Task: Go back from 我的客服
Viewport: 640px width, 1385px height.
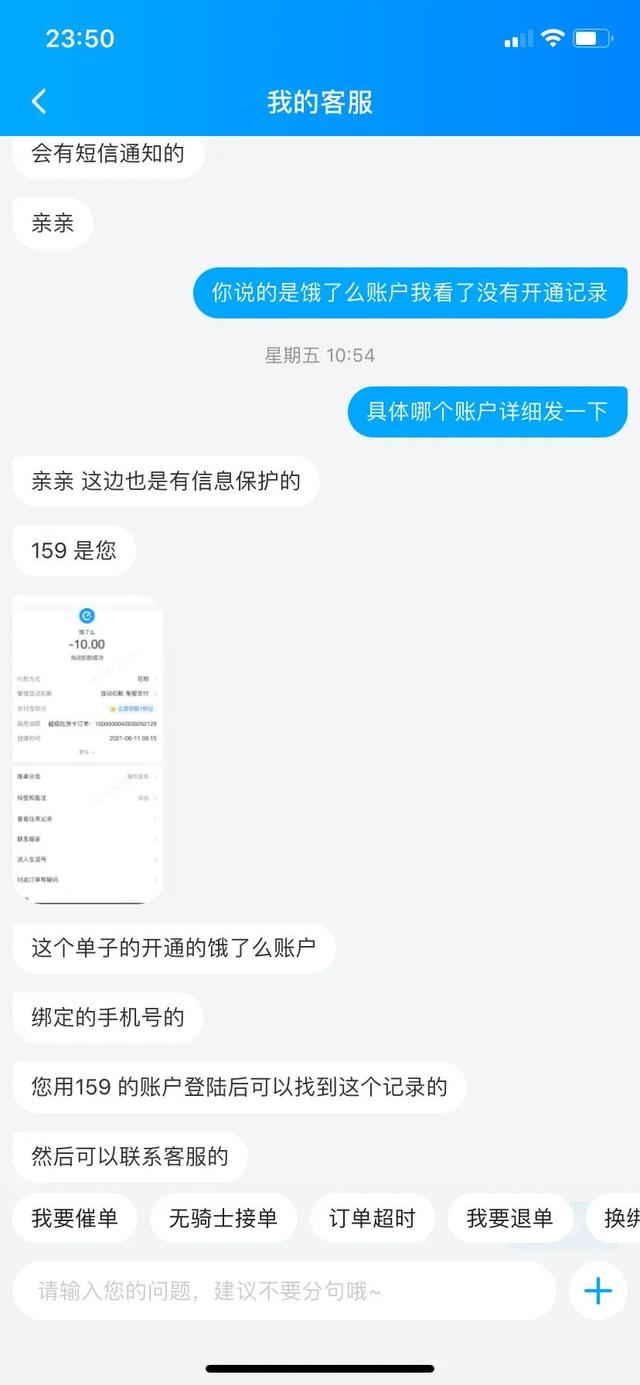Action: (x=39, y=101)
